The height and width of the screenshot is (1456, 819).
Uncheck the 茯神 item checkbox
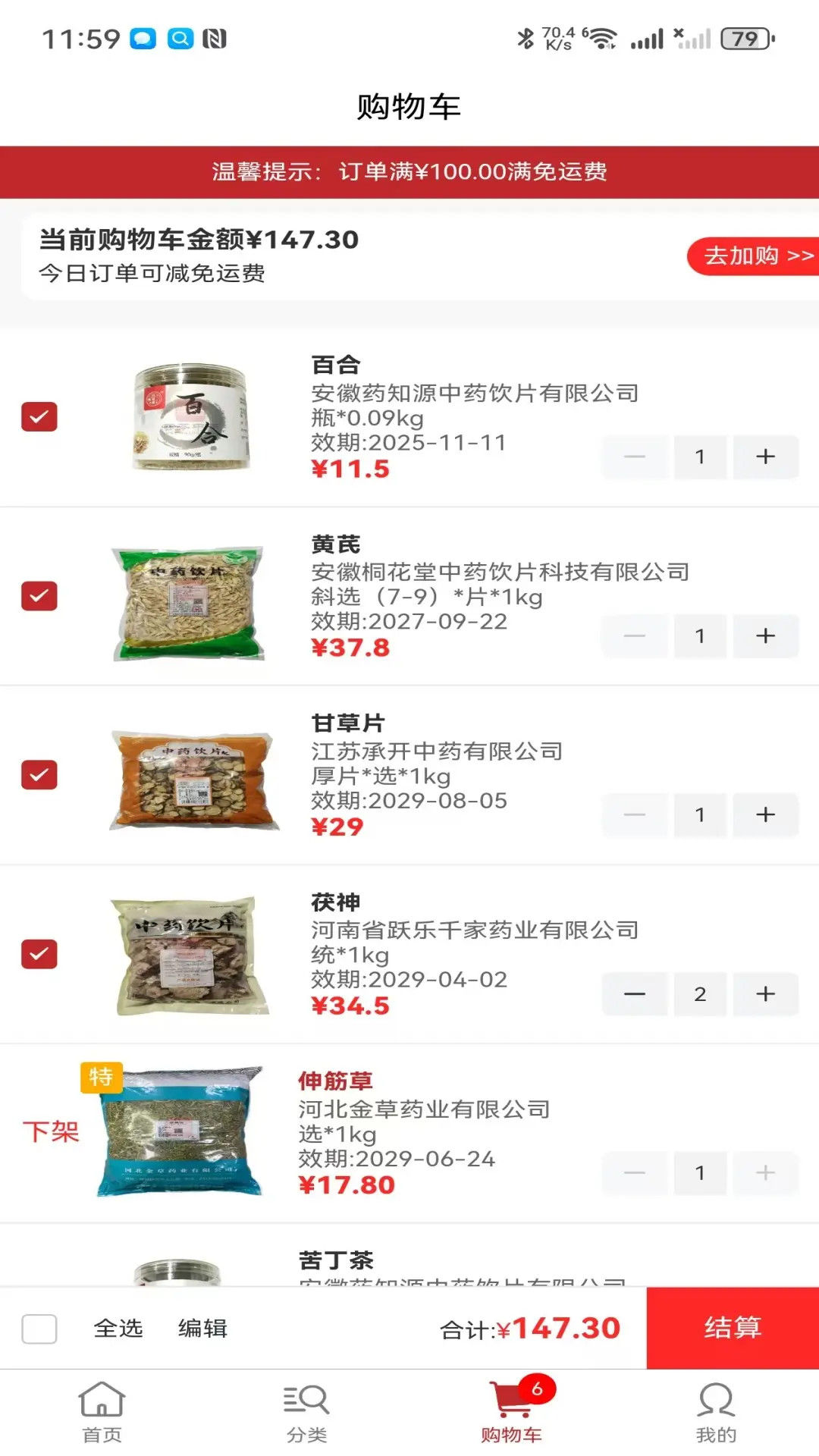tap(39, 954)
